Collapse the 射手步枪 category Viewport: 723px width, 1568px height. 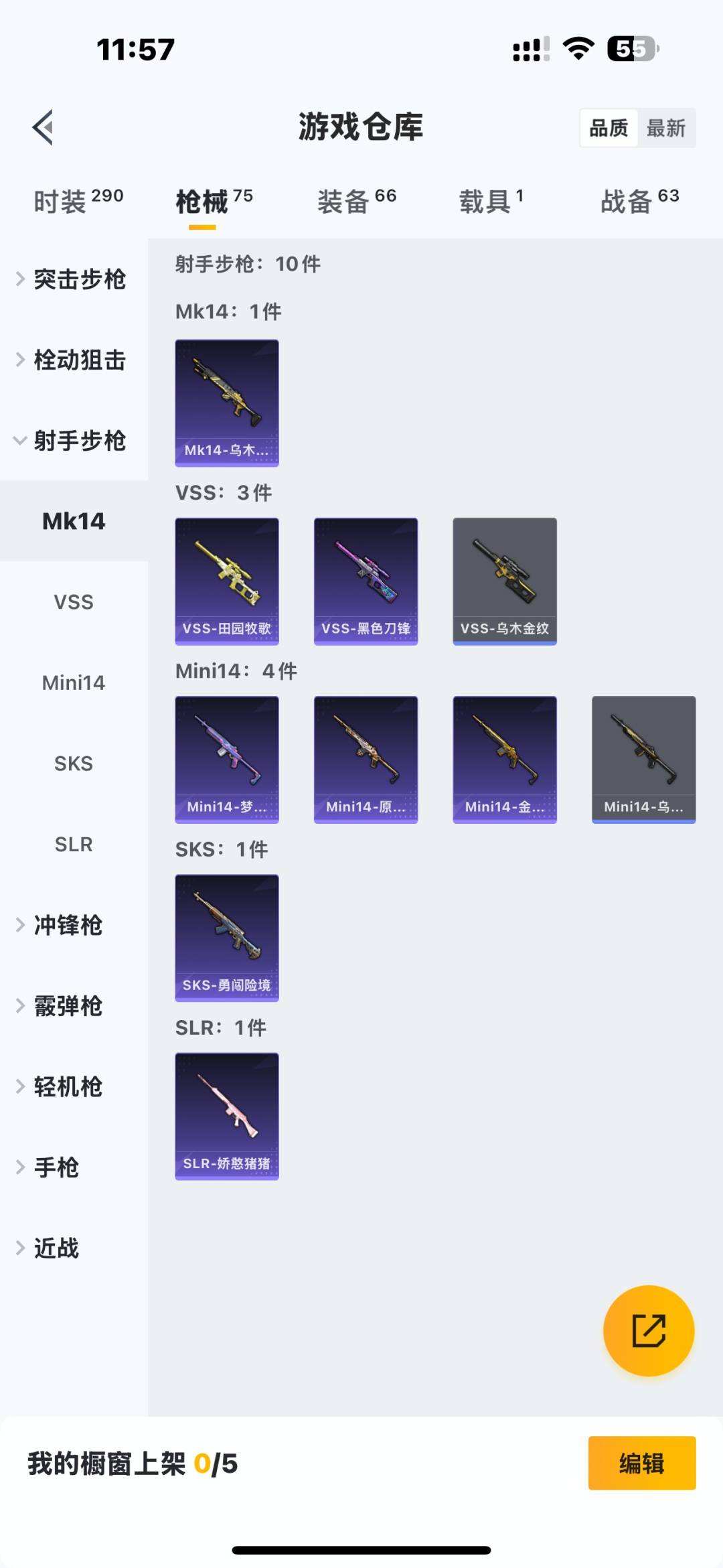[72, 441]
